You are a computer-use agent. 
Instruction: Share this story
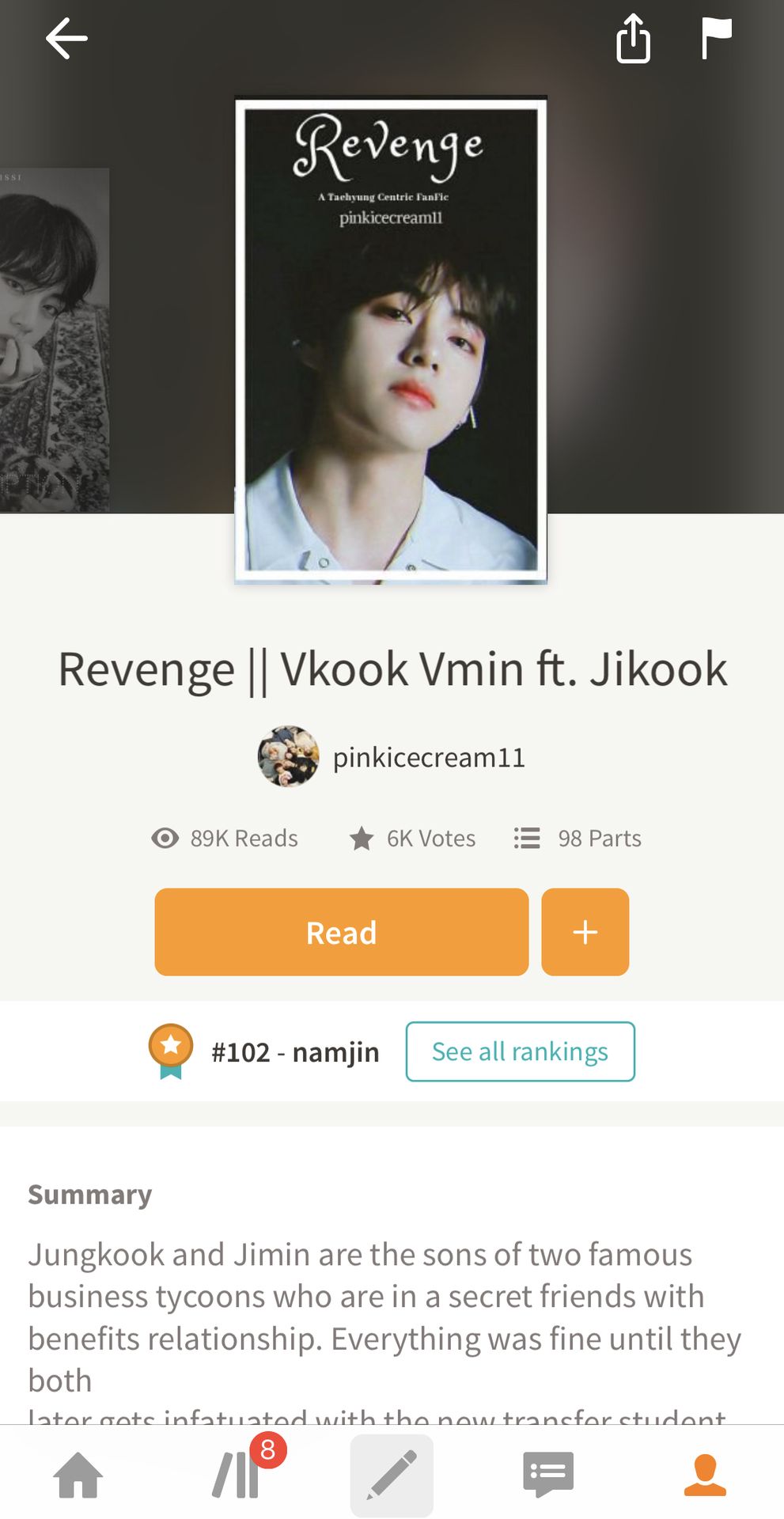(633, 38)
